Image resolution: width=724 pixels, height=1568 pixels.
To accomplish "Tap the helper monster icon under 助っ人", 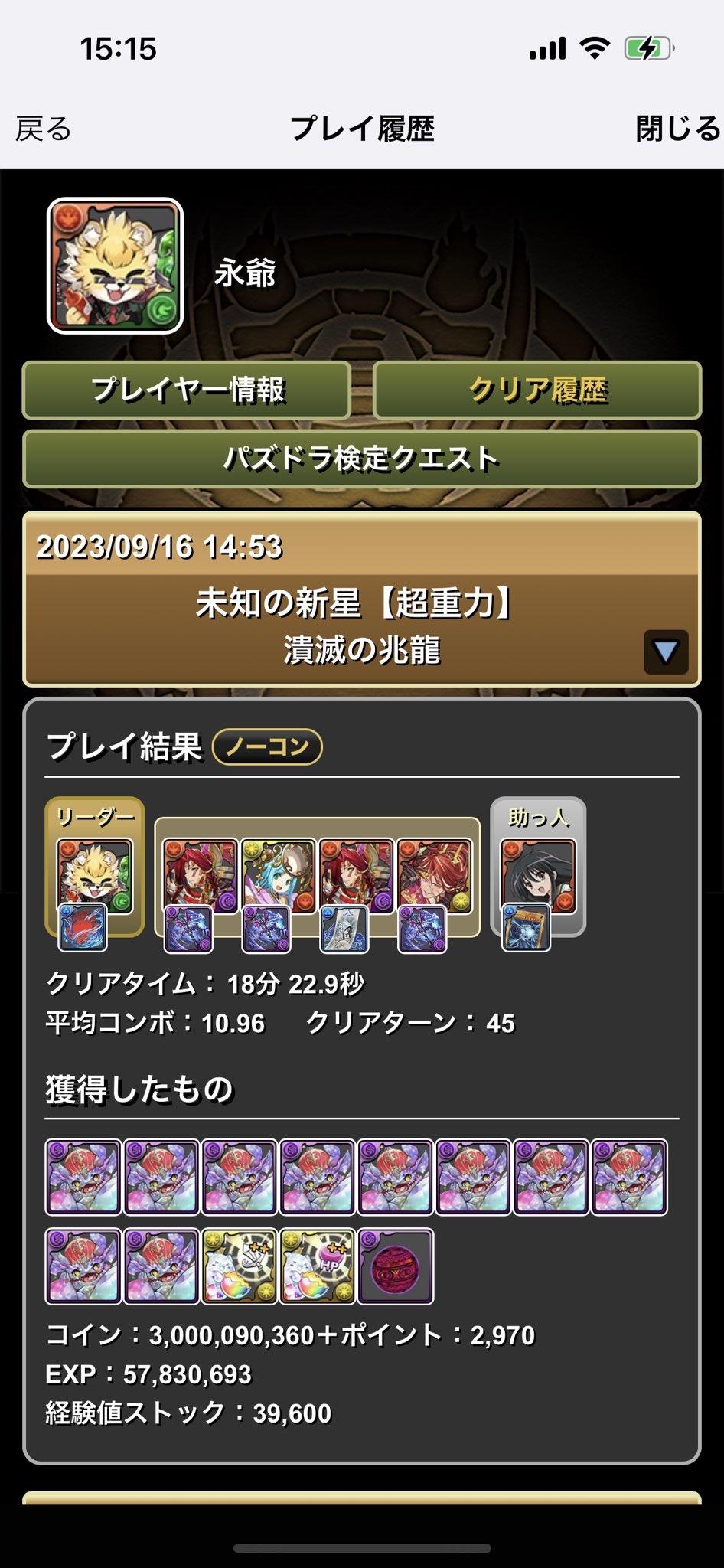I will [538, 876].
